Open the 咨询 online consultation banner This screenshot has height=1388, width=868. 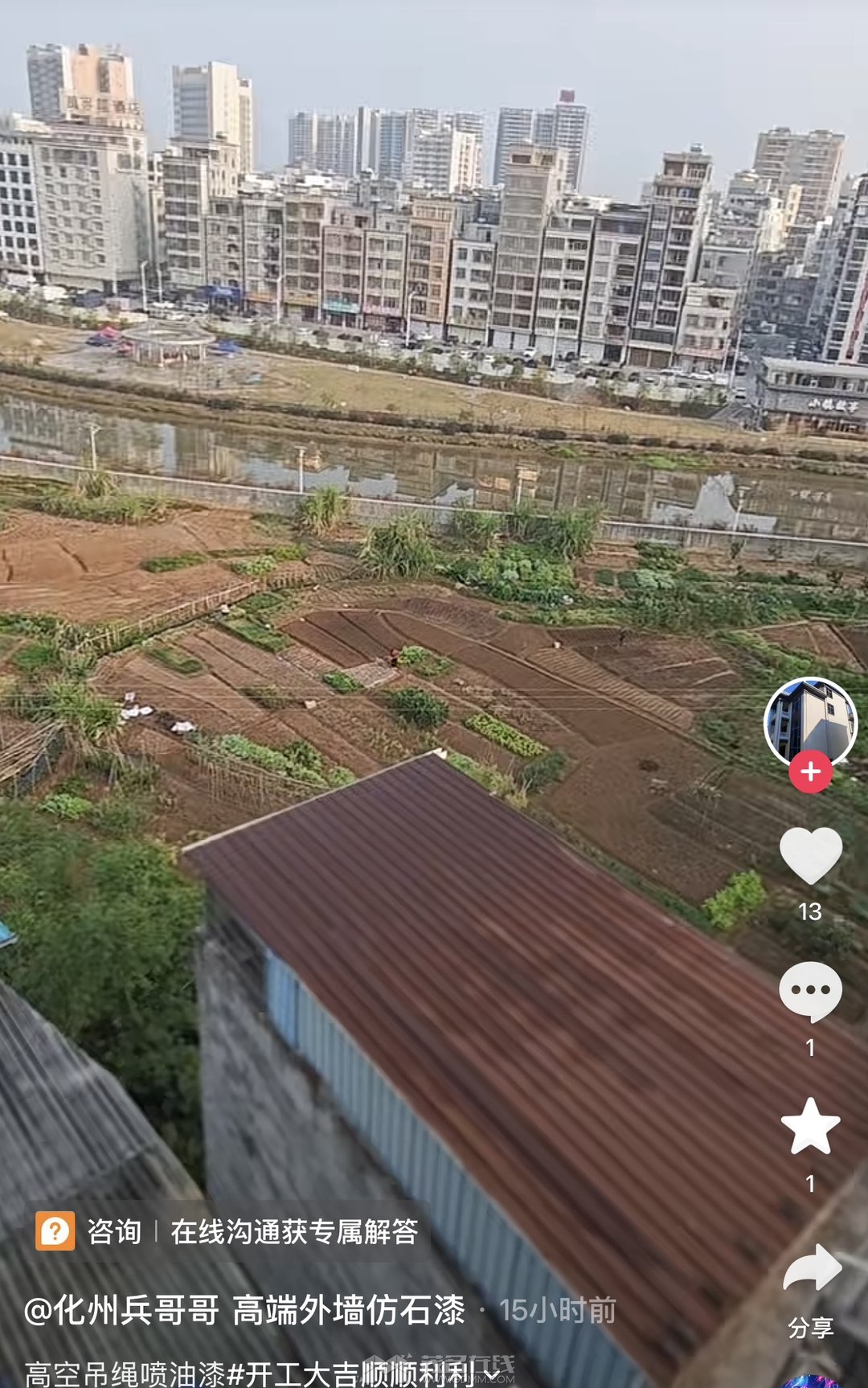pos(227,1231)
